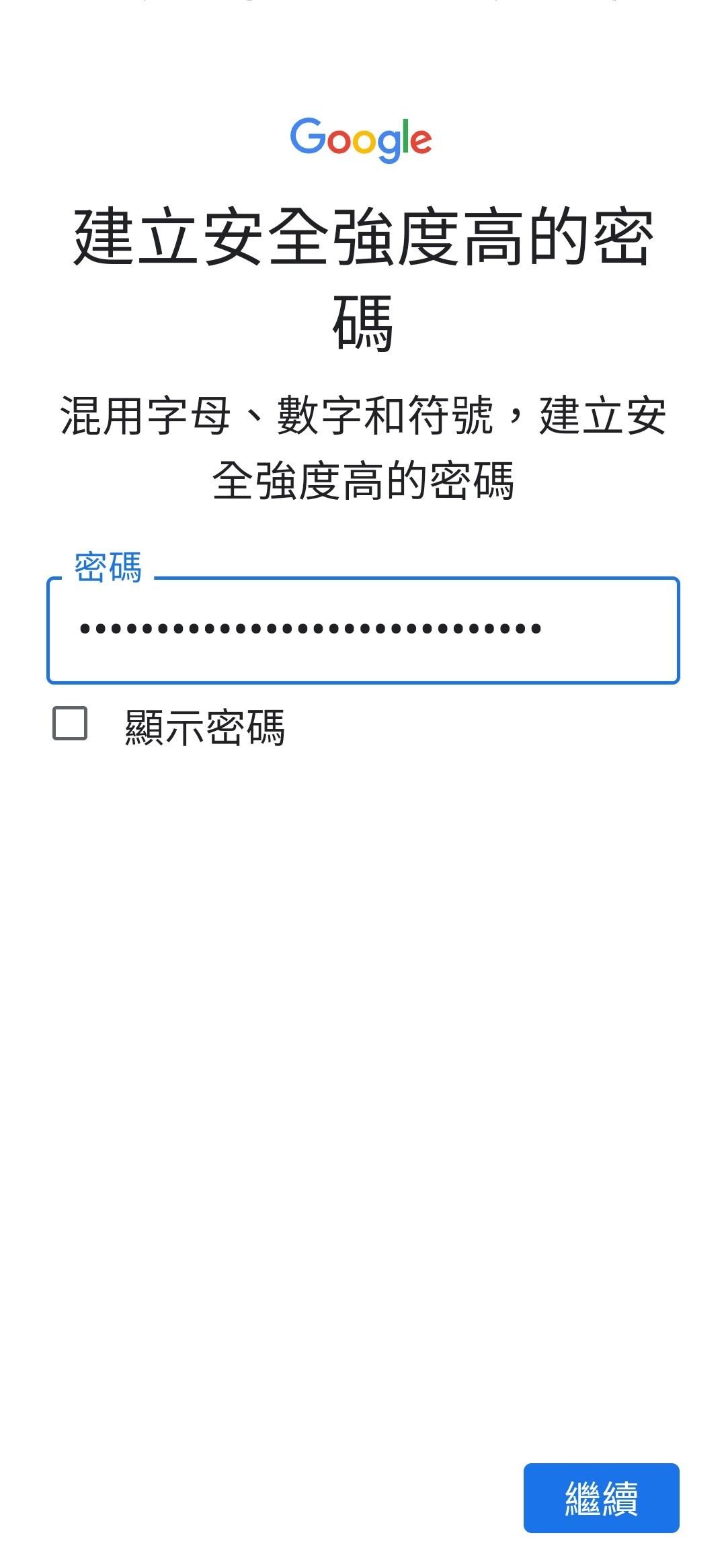The height and width of the screenshot is (1568, 726).
Task: Tap the 密碼 password input field
Action: click(x=363, y=630)
